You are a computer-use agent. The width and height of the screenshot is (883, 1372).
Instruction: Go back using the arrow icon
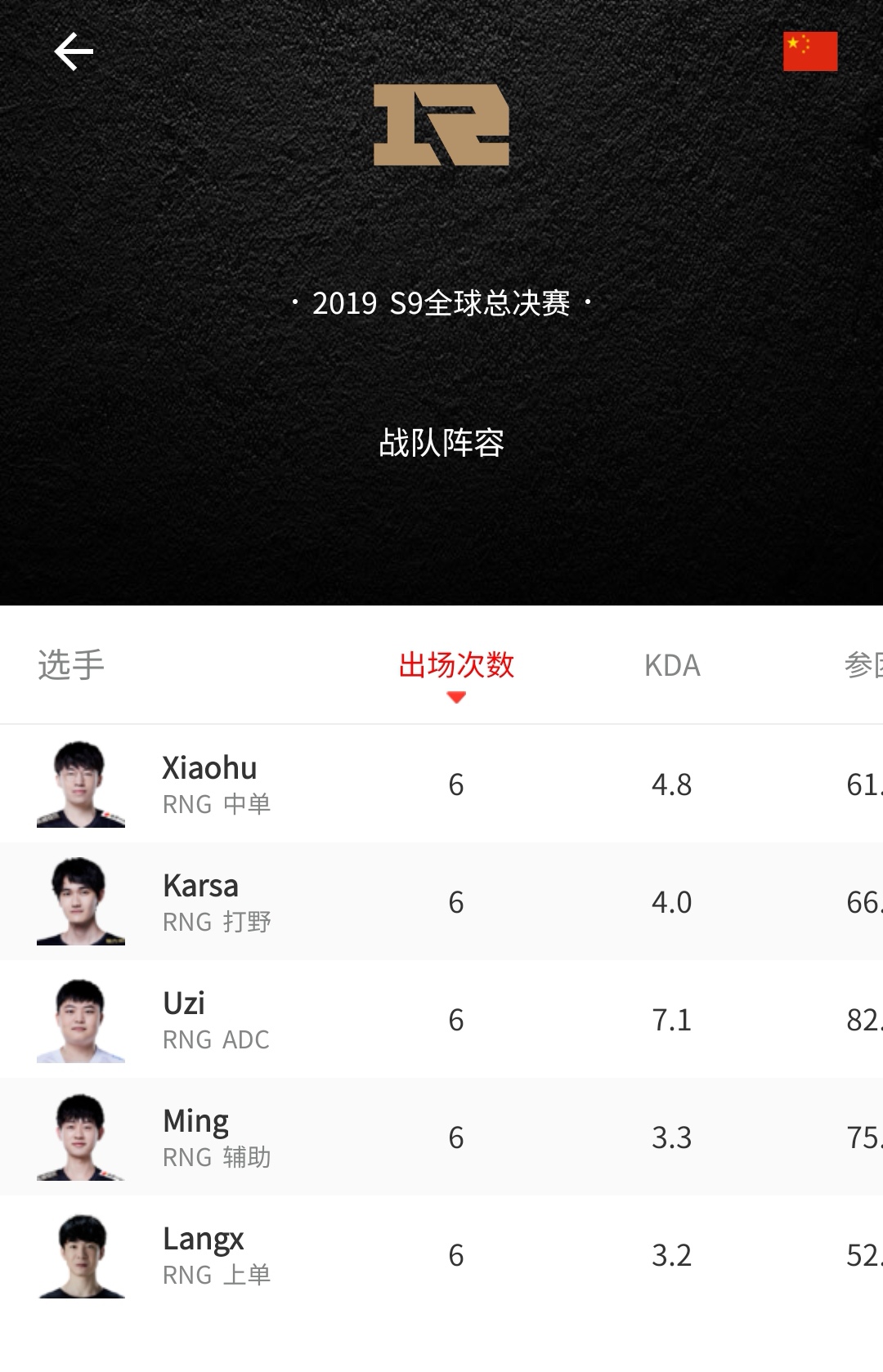74,52
